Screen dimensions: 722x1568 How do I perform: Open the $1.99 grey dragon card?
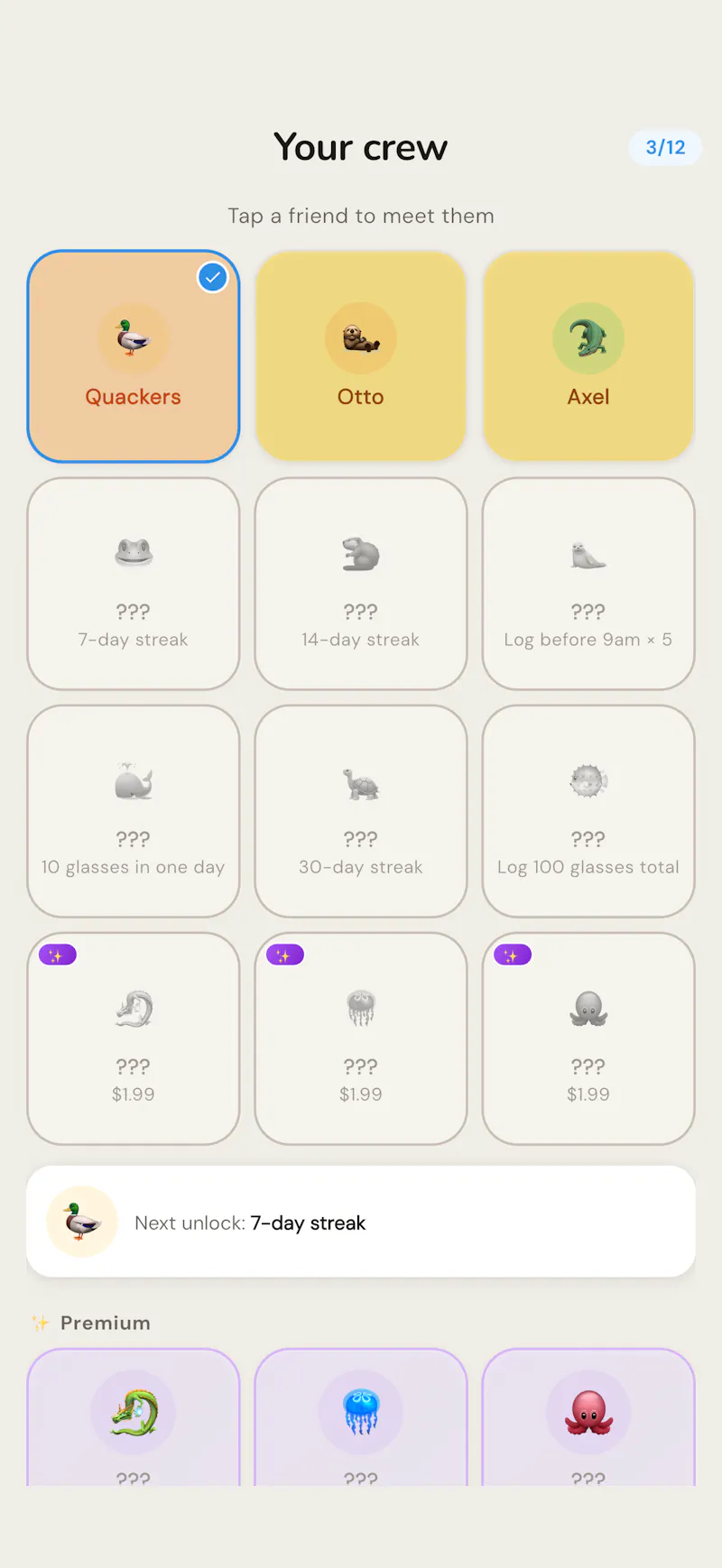[134, 1038]
